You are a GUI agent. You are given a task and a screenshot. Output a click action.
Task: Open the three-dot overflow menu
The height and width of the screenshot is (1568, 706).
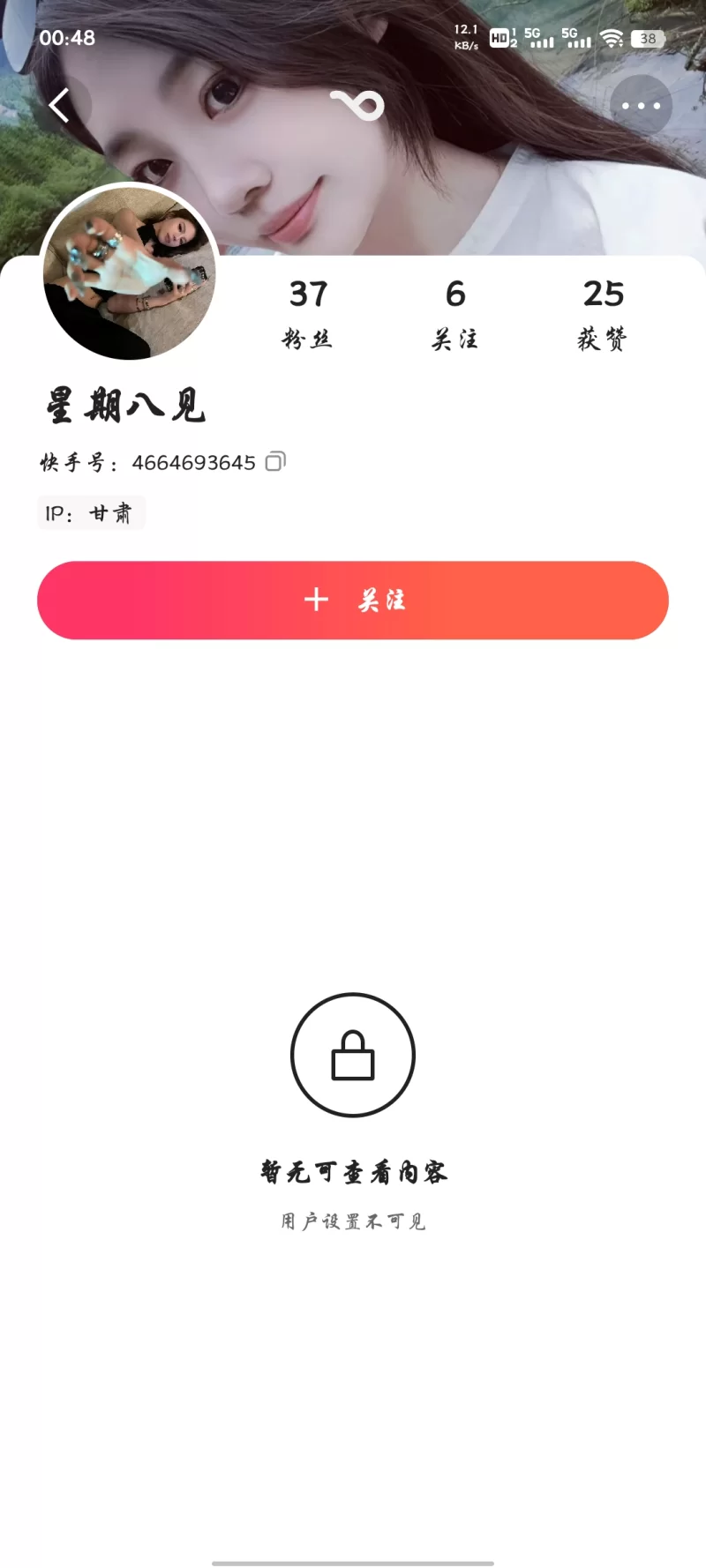(641, 106)
